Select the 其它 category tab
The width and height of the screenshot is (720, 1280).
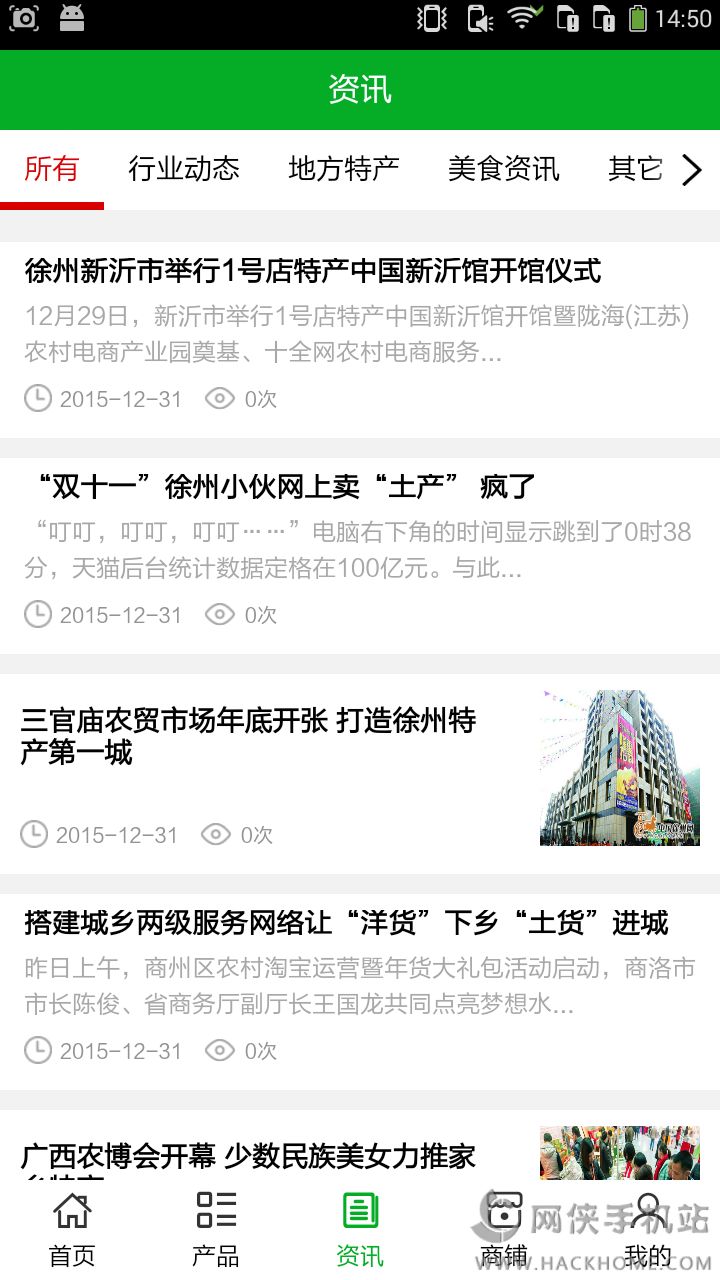tap(635, 169)
